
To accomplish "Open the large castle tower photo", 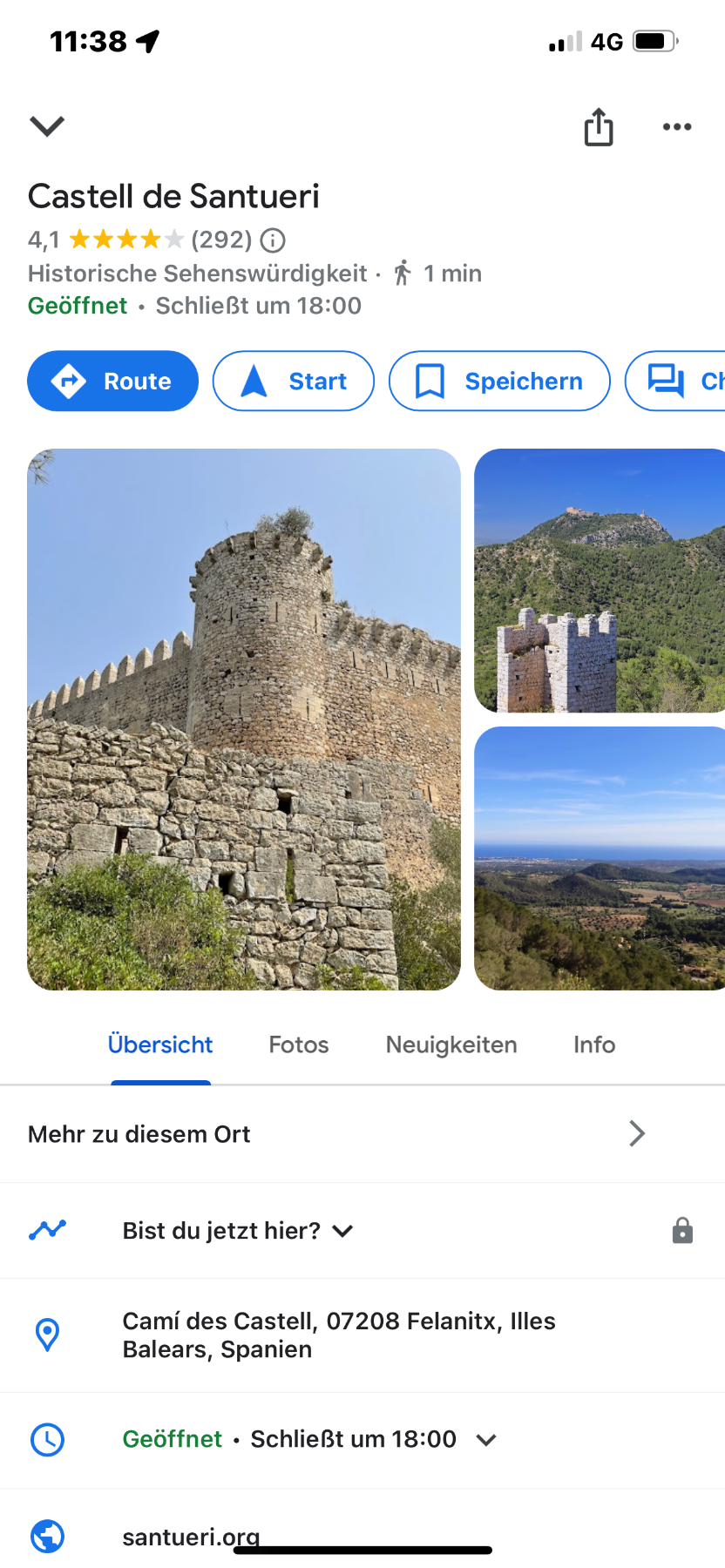I will point(244,719).
